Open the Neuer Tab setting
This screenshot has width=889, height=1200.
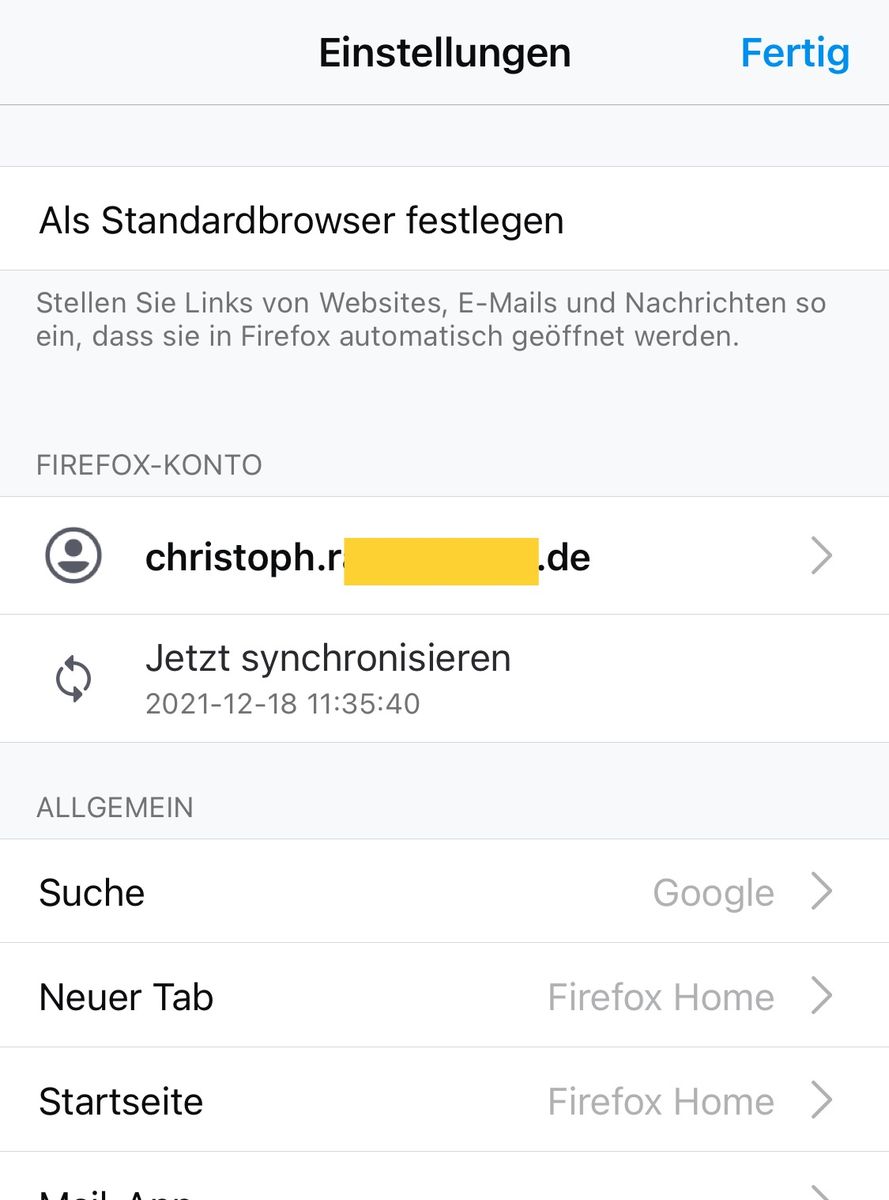click(x=444, y=996)
